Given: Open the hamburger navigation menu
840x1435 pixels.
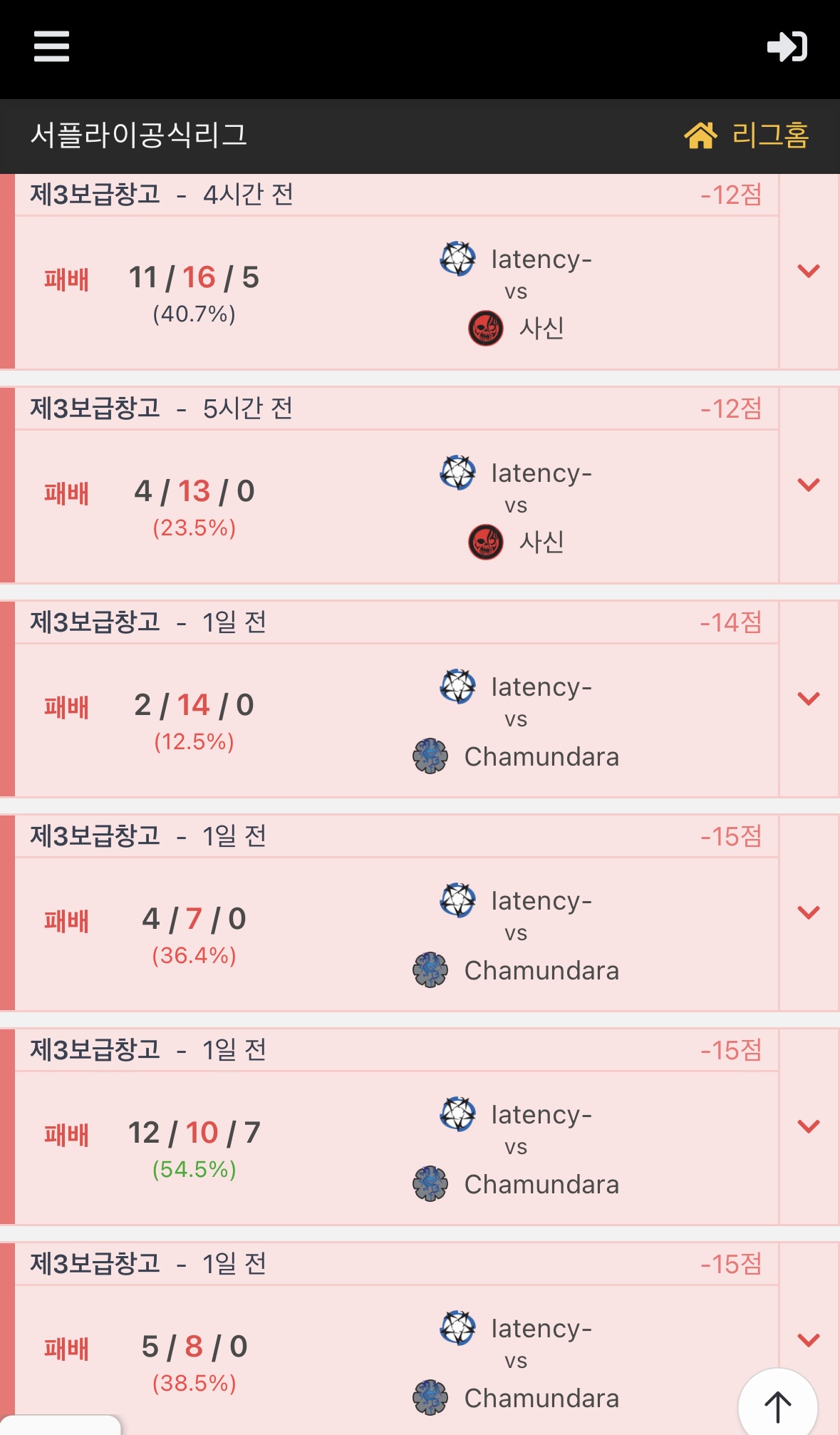Looking at the screenshot, I should point(51,46).
